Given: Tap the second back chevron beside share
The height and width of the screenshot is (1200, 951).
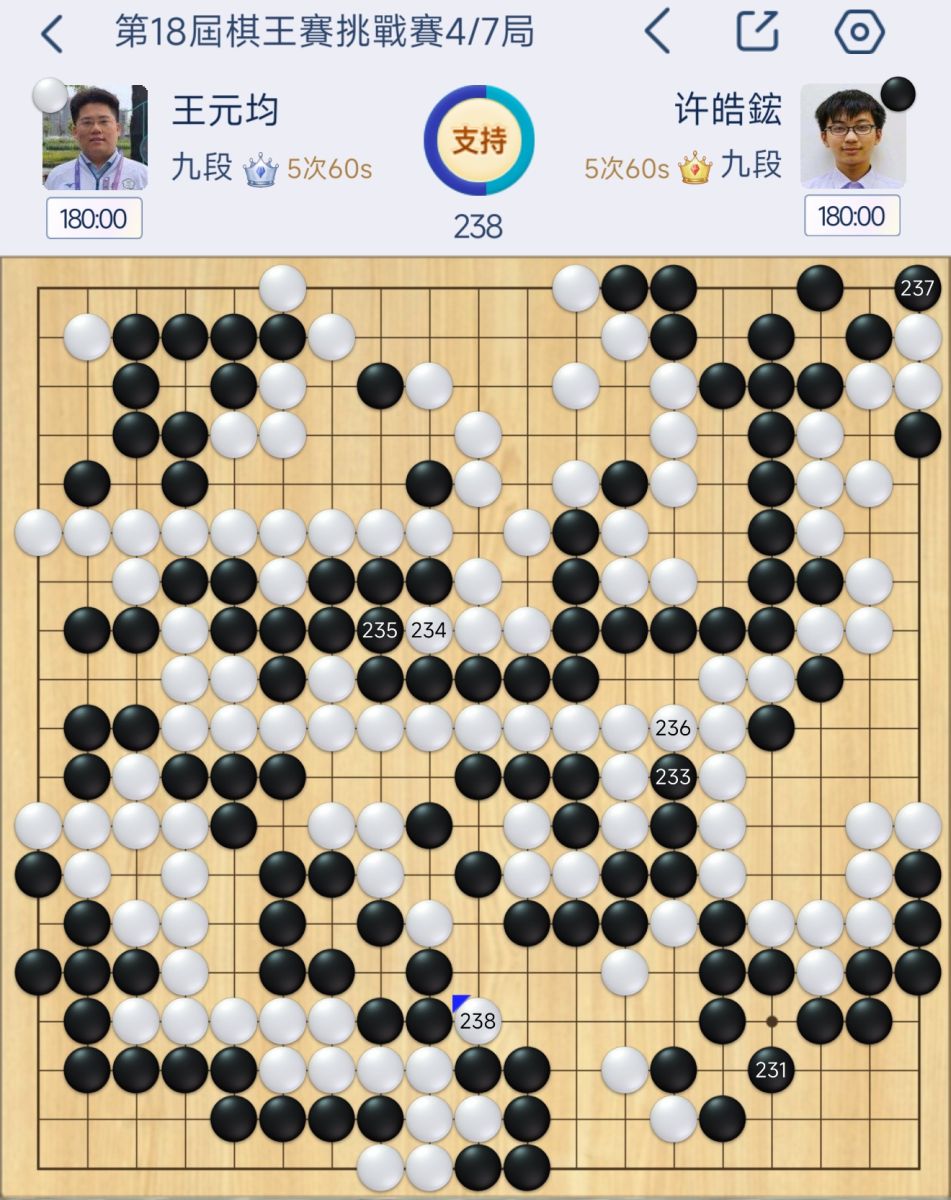Looking at the screenshot, I should (657, 32).
